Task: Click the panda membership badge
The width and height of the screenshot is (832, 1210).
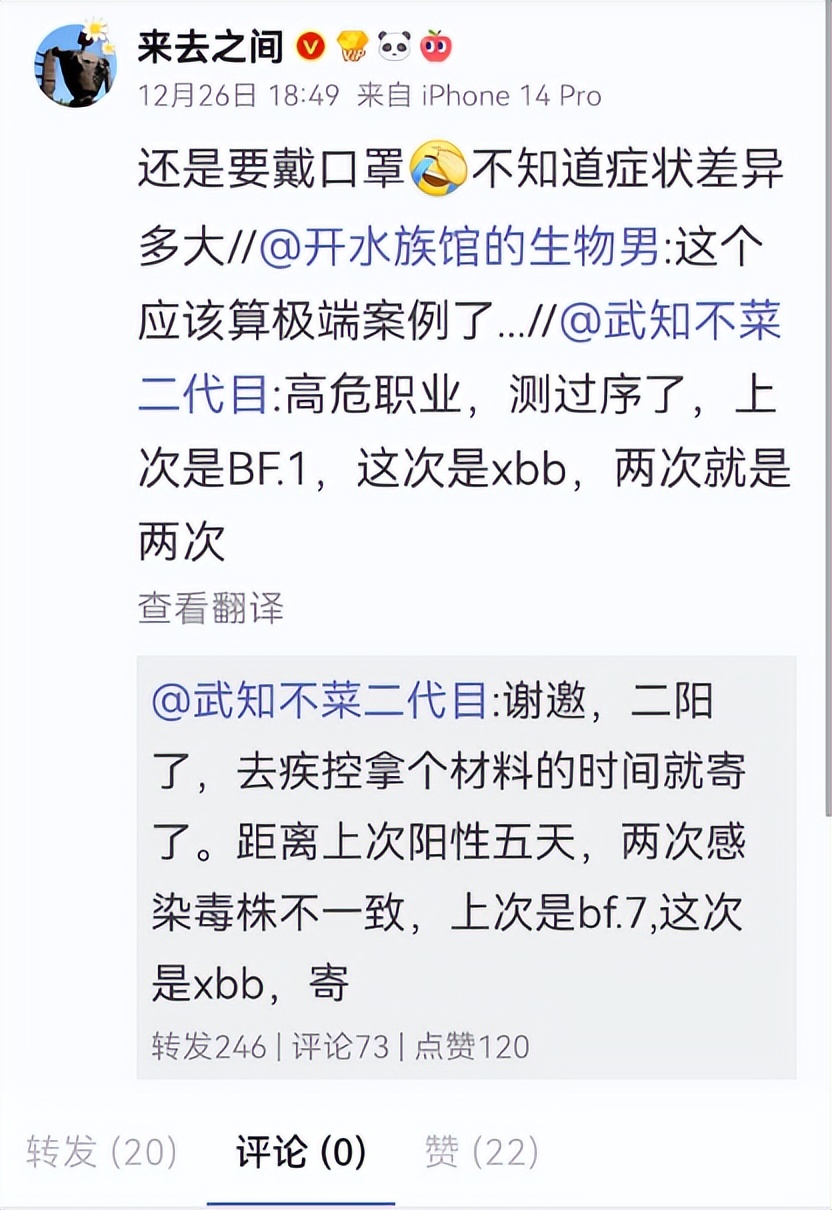Action: click(393, 45)
